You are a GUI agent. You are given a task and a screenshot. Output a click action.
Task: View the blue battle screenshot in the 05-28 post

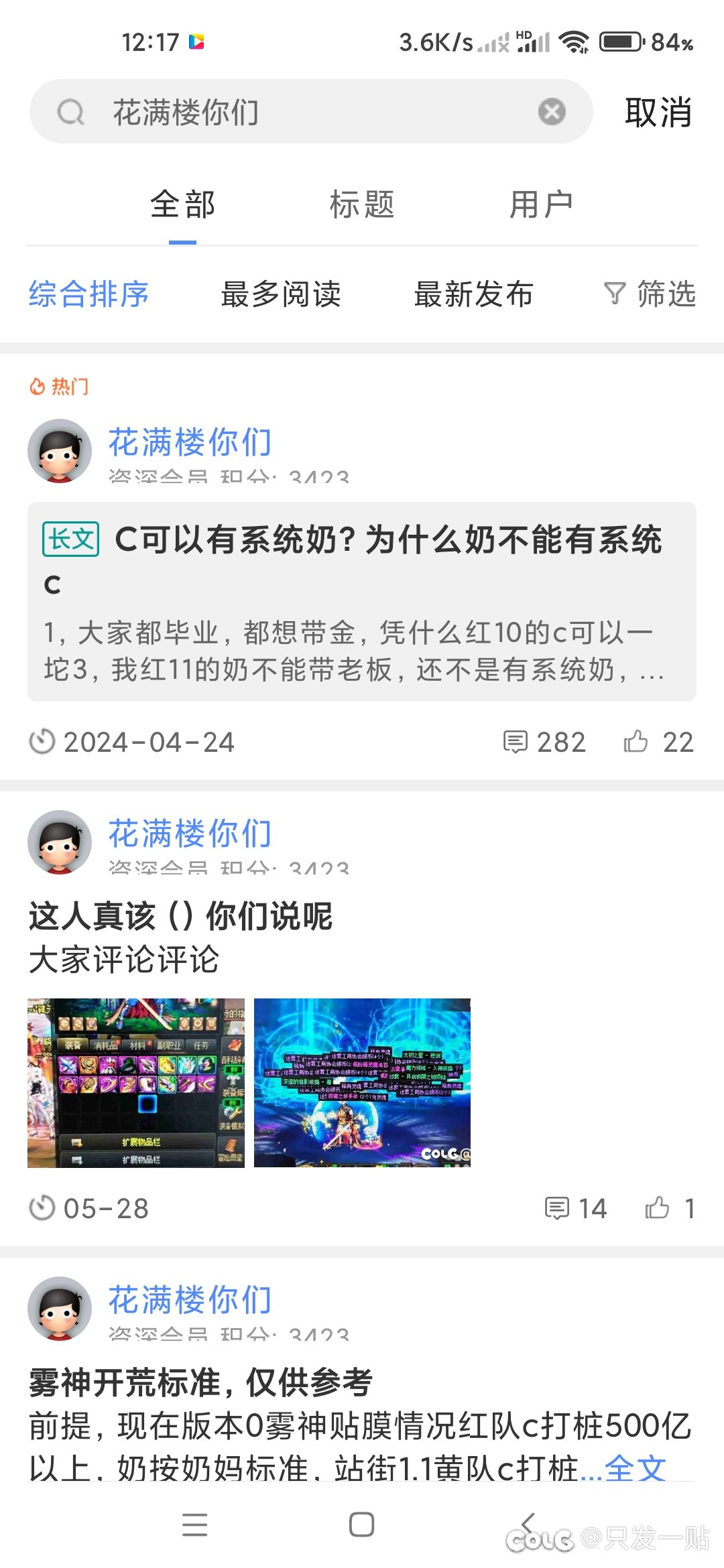coord(362,1083)
